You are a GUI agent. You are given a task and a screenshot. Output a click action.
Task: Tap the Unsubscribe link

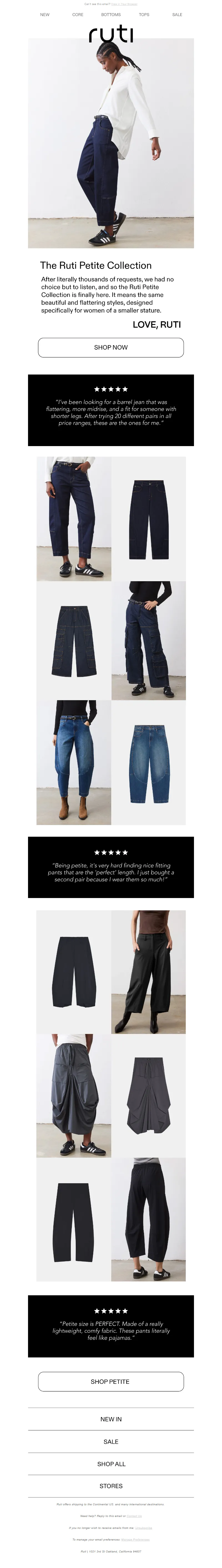(x=143, y=1527)
